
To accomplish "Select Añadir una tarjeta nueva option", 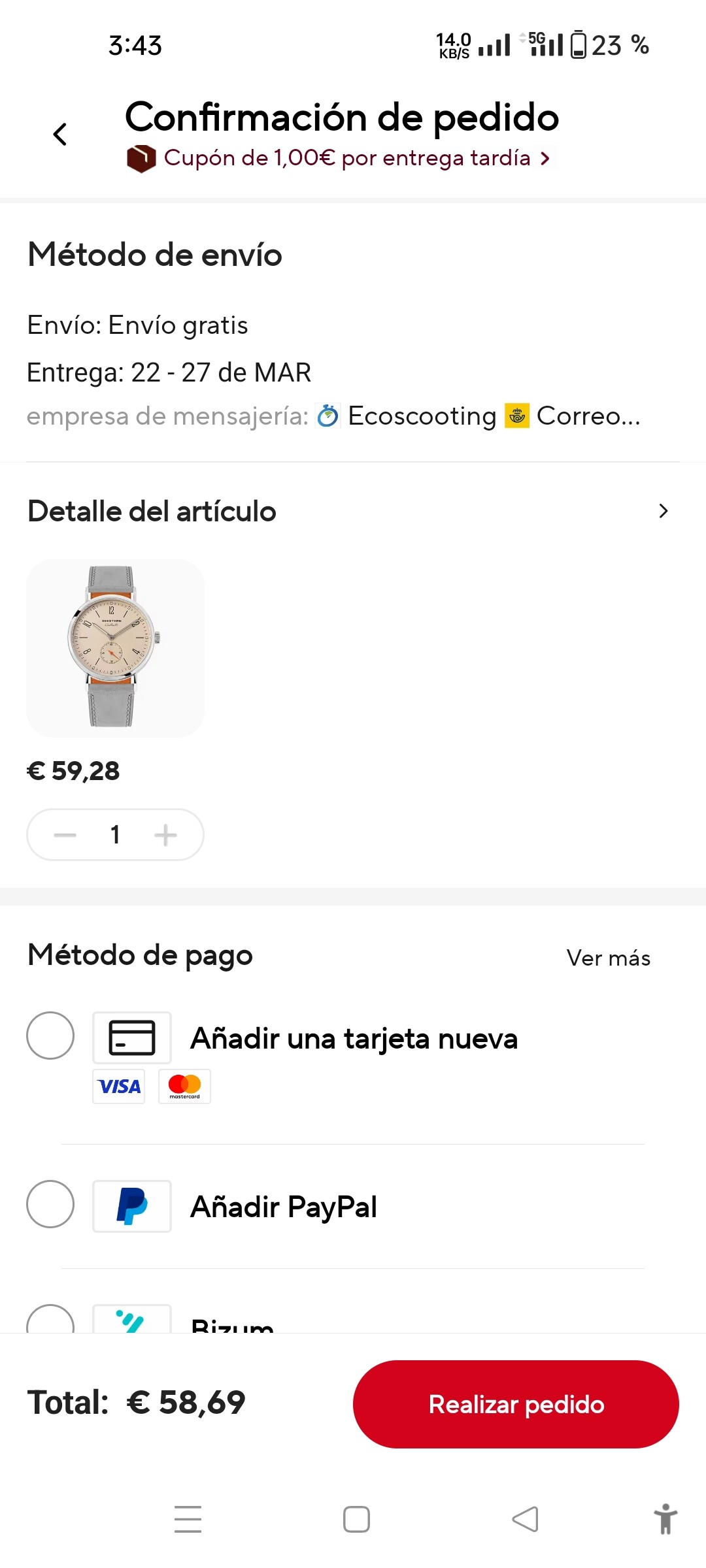I will pos(50,1036).
